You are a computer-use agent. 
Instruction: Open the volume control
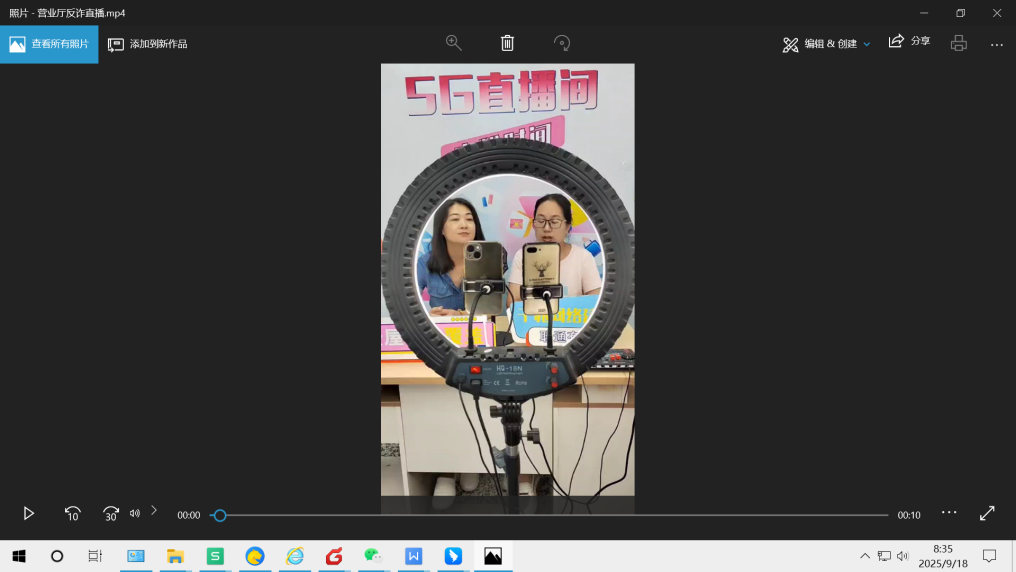pos(135,513)
